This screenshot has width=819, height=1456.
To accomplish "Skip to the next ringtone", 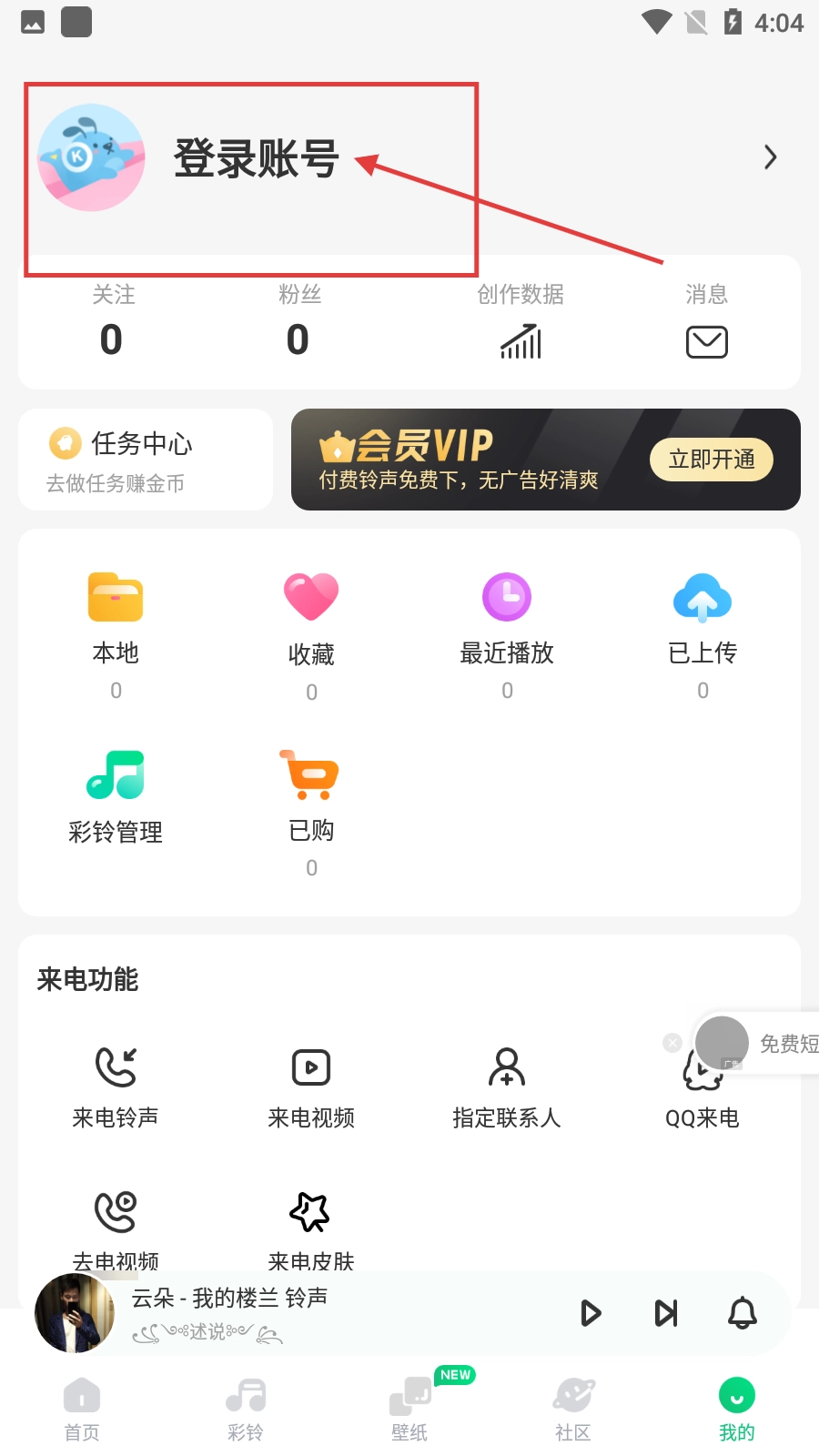I will [x=666, y=1313].
